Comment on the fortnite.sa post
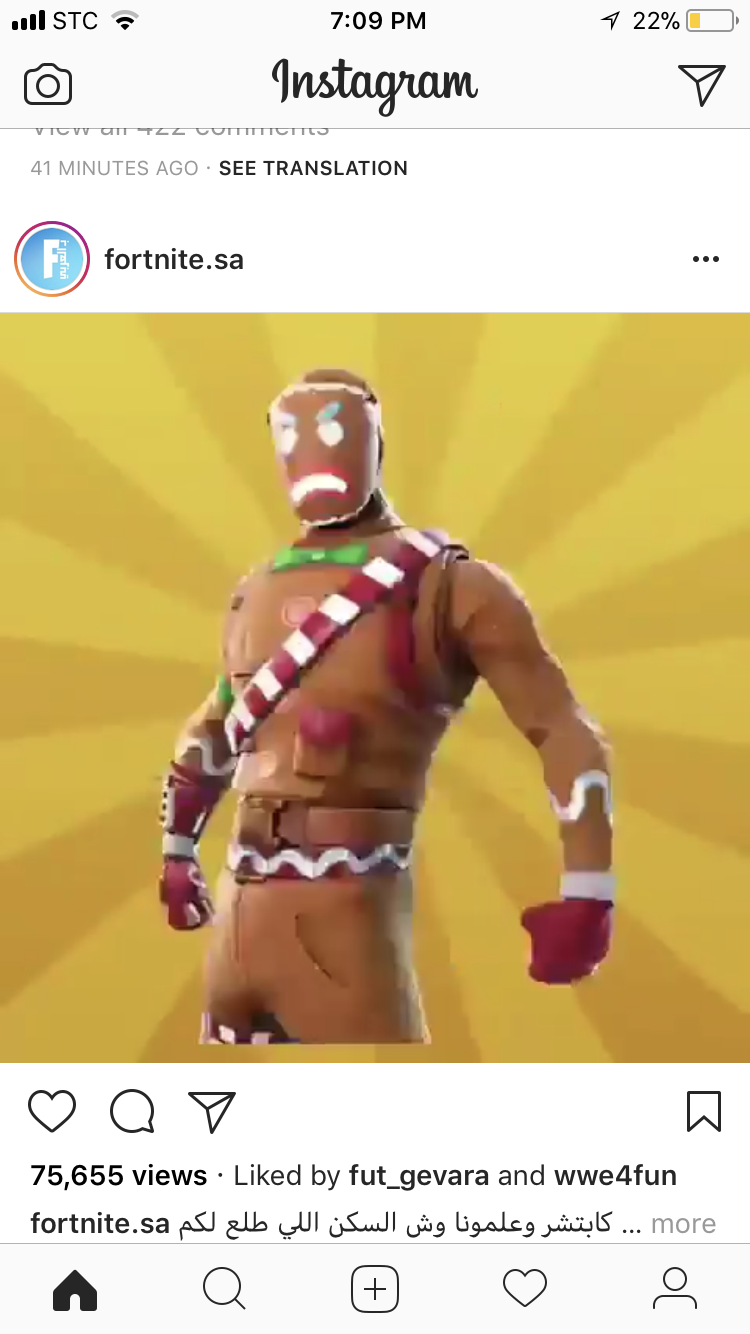The image size is (750, 1334). coord(132,1111)
